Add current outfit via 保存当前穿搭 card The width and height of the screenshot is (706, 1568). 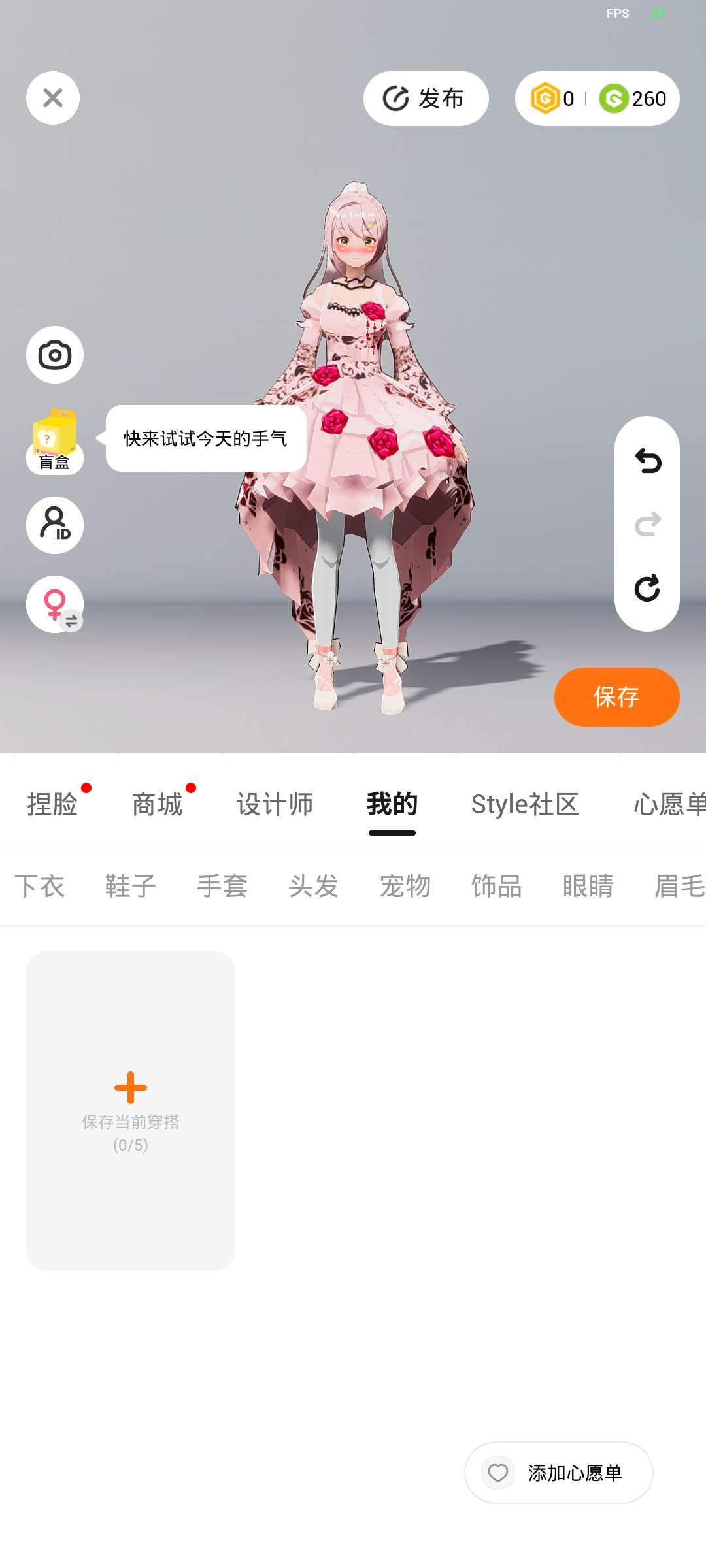pyautogui.click(x=131, y=1110)
